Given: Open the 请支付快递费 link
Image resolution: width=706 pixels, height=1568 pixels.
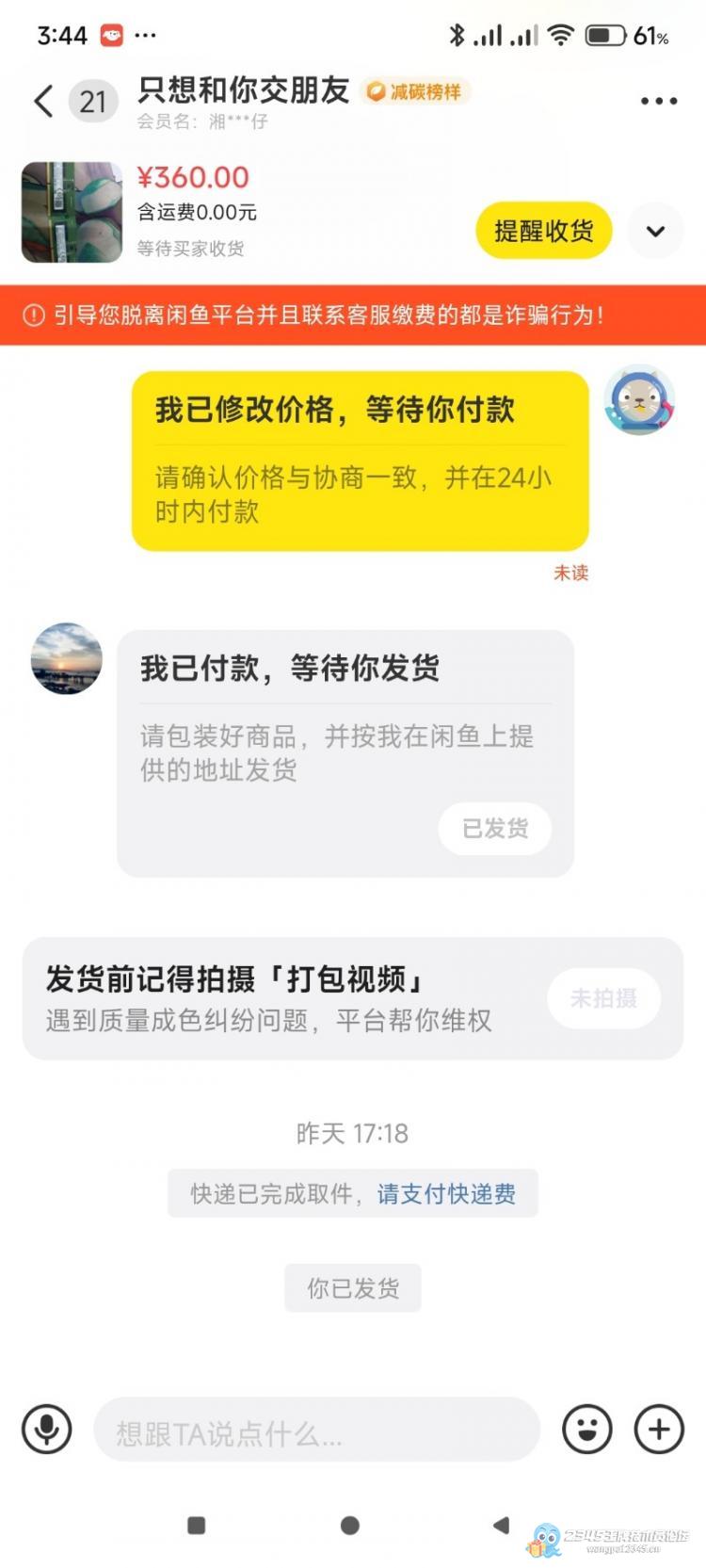Looking at the screenshot, I should coord(446,1194).
